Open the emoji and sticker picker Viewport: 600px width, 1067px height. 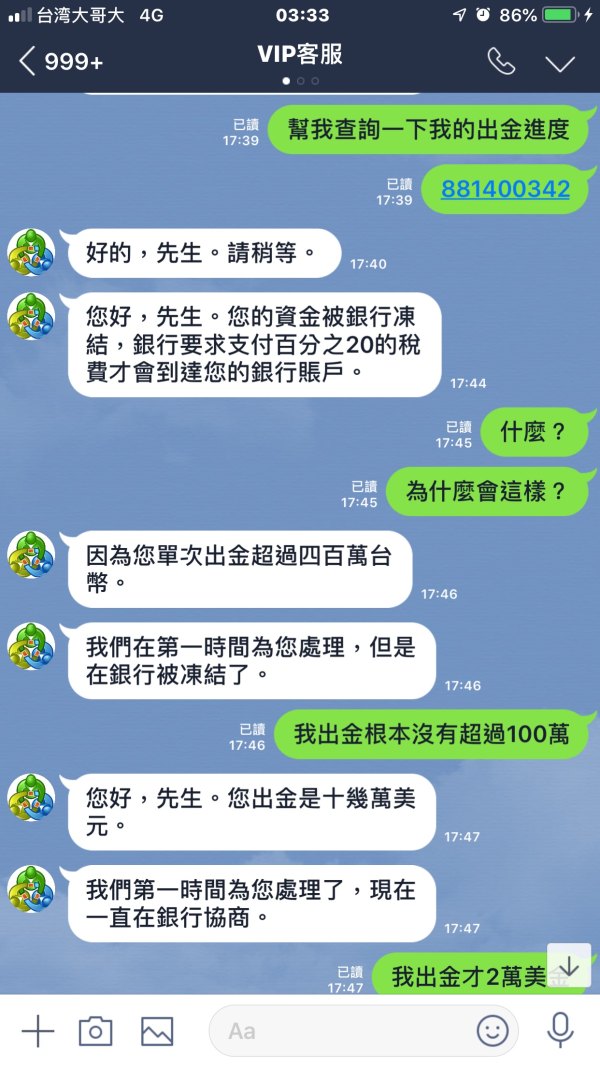[492, 1030]
